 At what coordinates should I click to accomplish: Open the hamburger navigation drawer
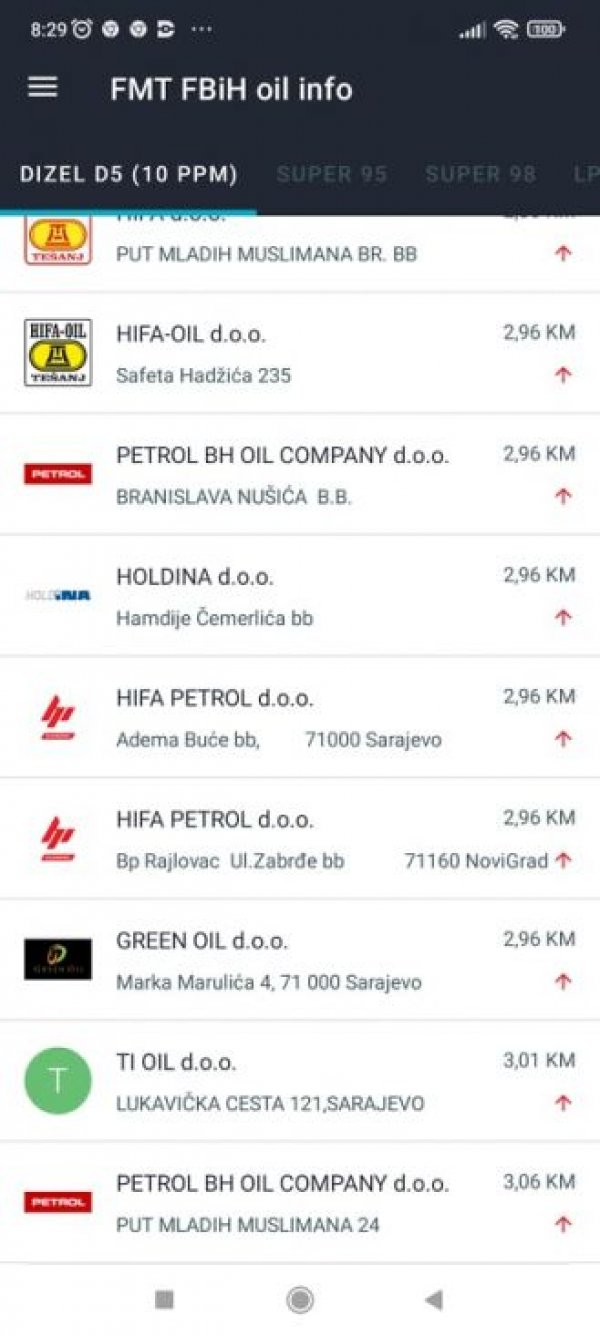(43, 88)
